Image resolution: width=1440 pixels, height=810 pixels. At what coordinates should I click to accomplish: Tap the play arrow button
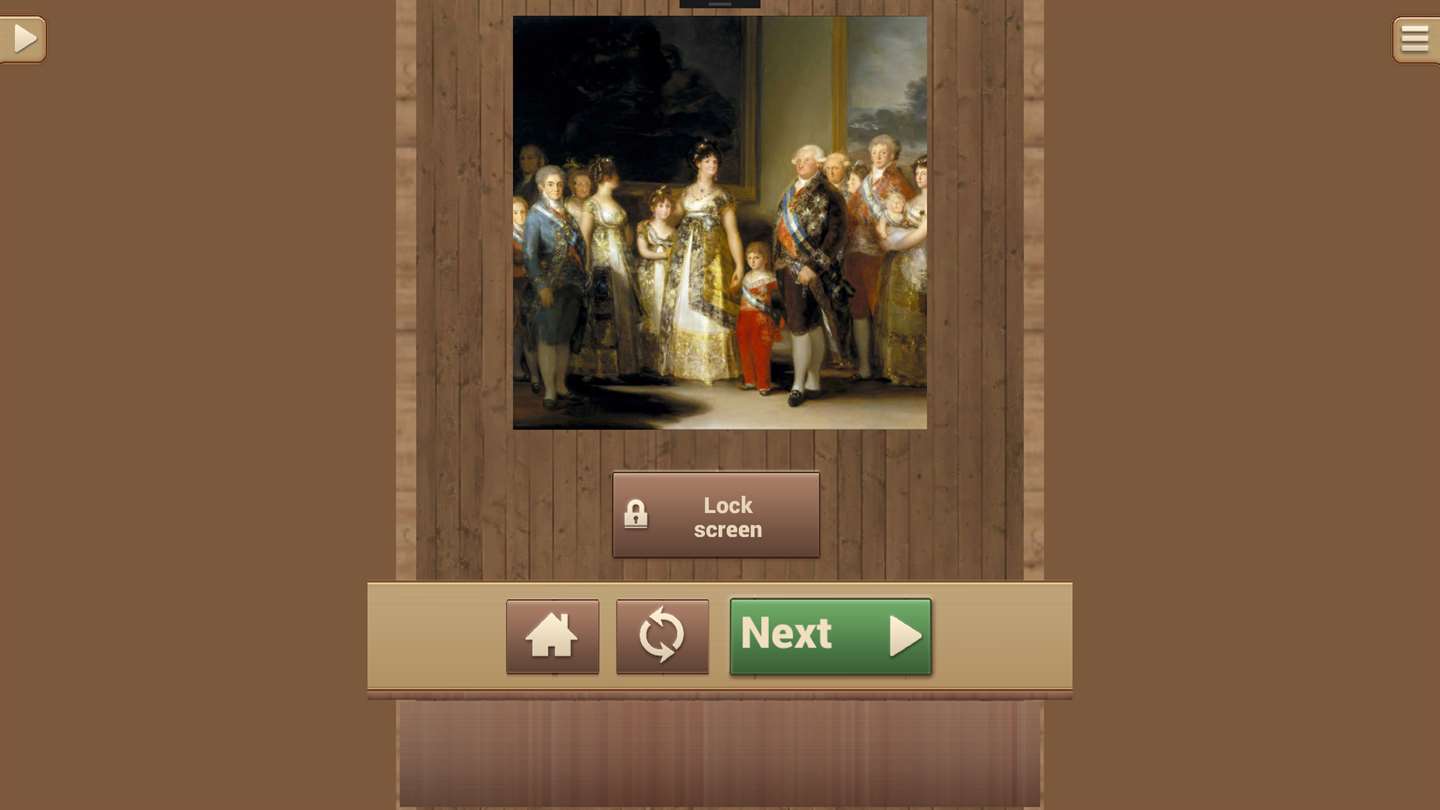(22, 39)
